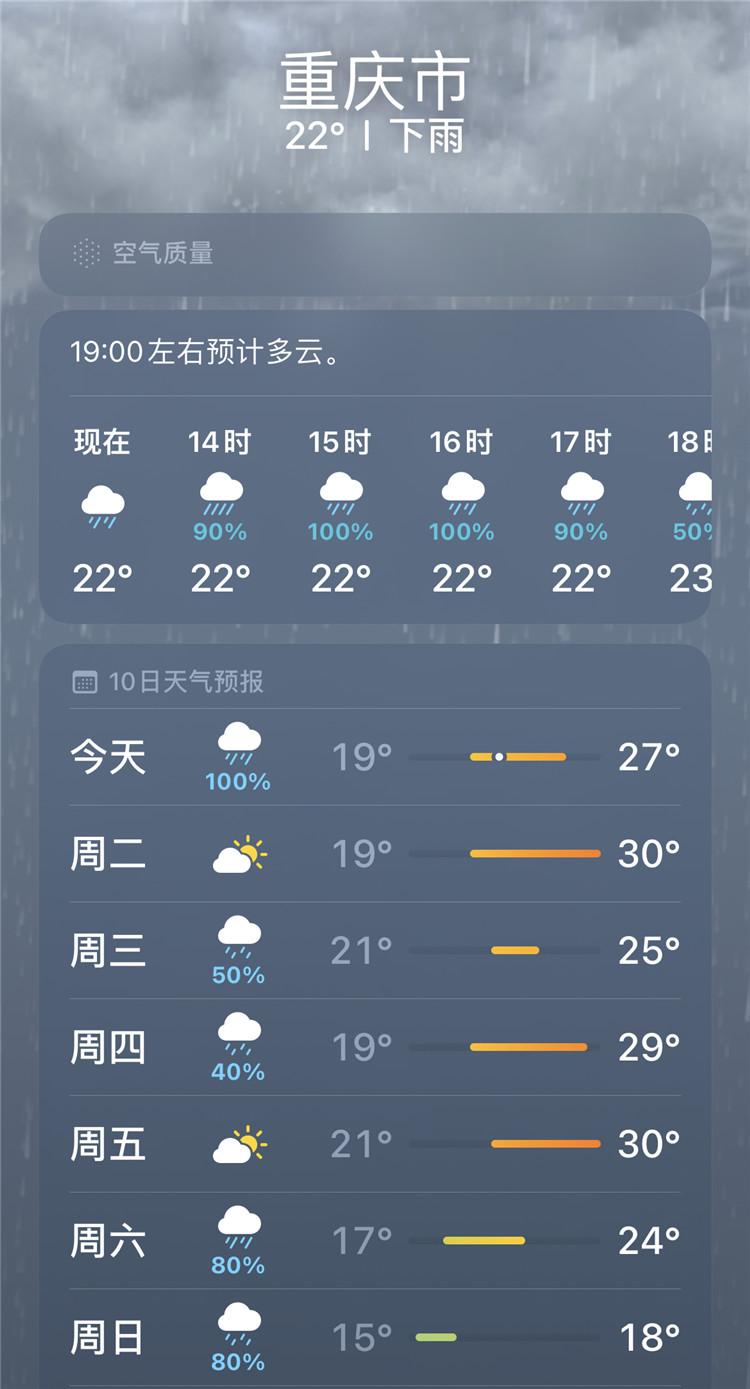Open today's forecast row
This screenshot has height=1389, width=750.
point(375,756)
